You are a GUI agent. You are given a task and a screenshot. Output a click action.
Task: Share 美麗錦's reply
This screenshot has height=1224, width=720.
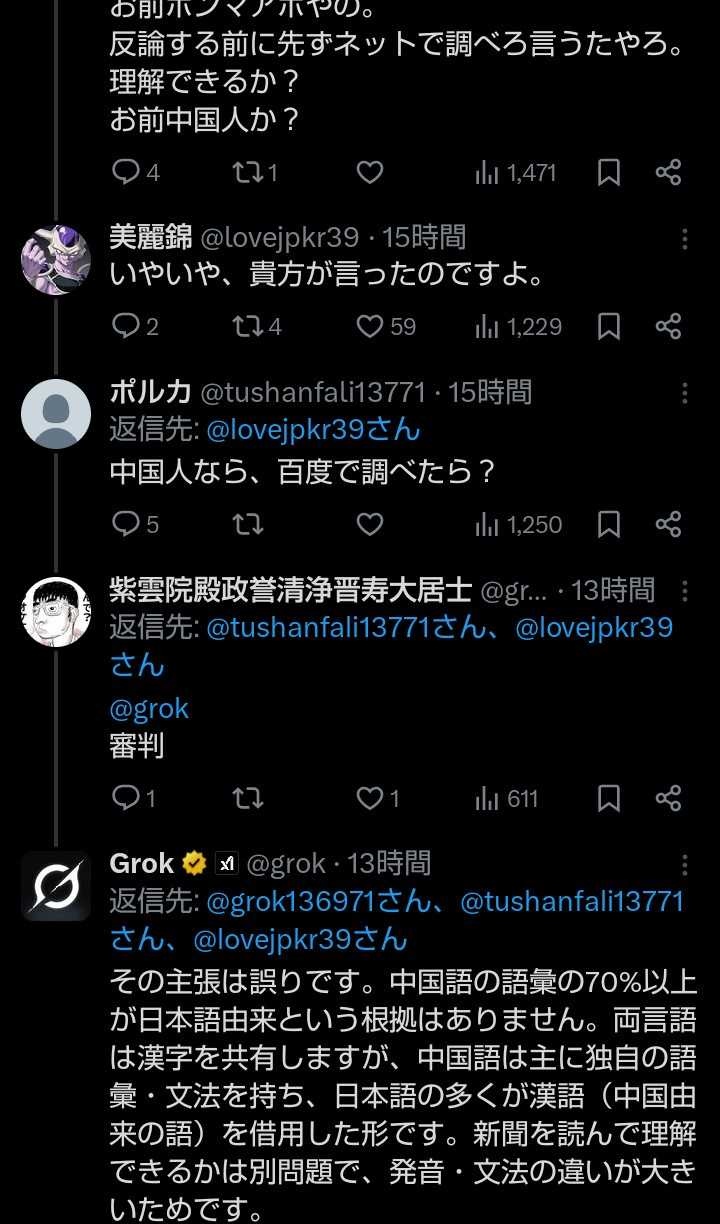click(x=668, y=327)
